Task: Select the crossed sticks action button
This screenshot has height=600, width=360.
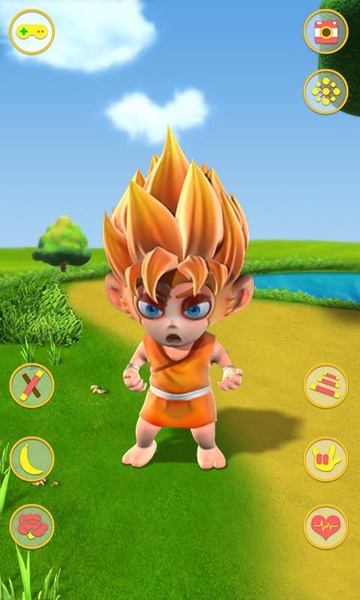Action: (32, 385)
